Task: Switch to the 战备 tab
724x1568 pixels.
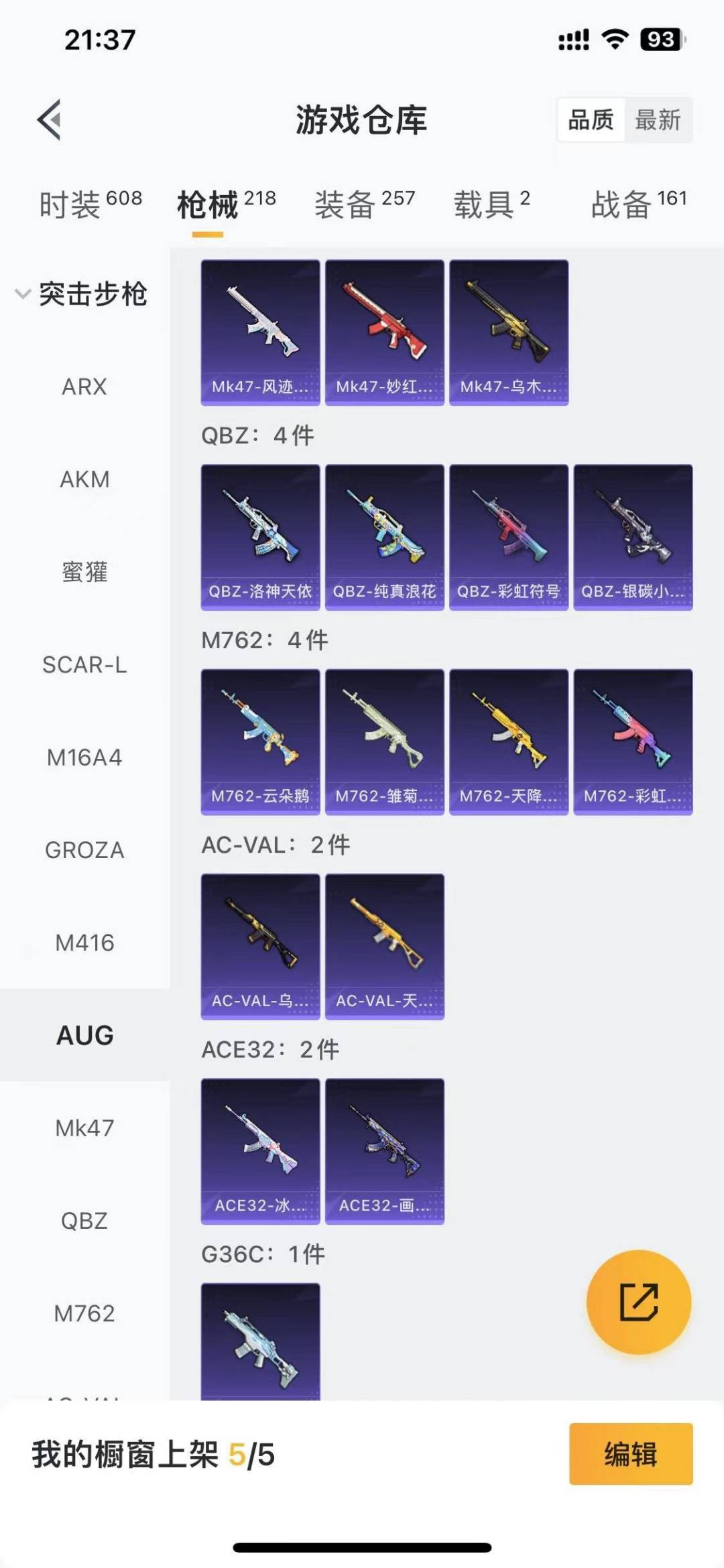Action: [x=638, y=204]
